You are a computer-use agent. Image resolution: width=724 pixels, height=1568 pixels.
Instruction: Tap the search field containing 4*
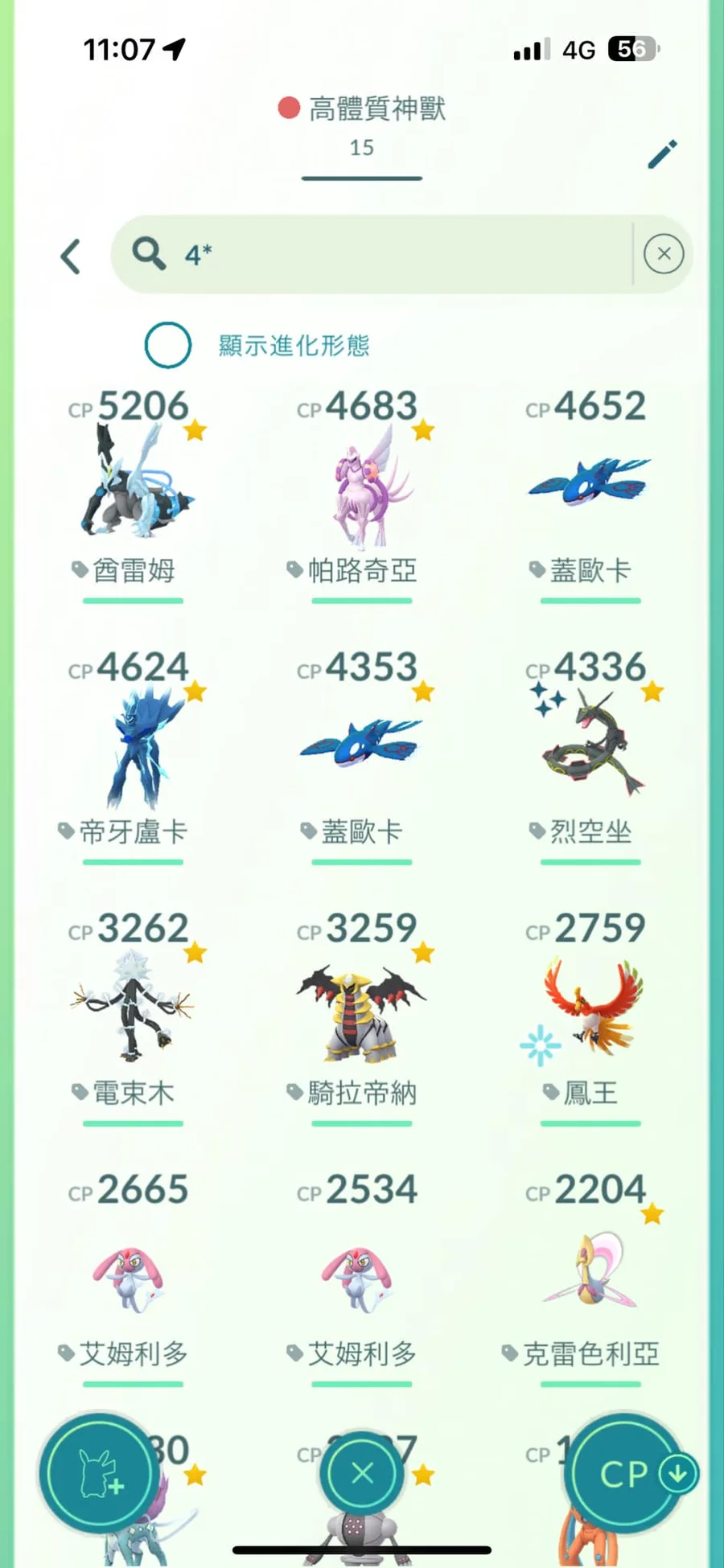[386, 255]
